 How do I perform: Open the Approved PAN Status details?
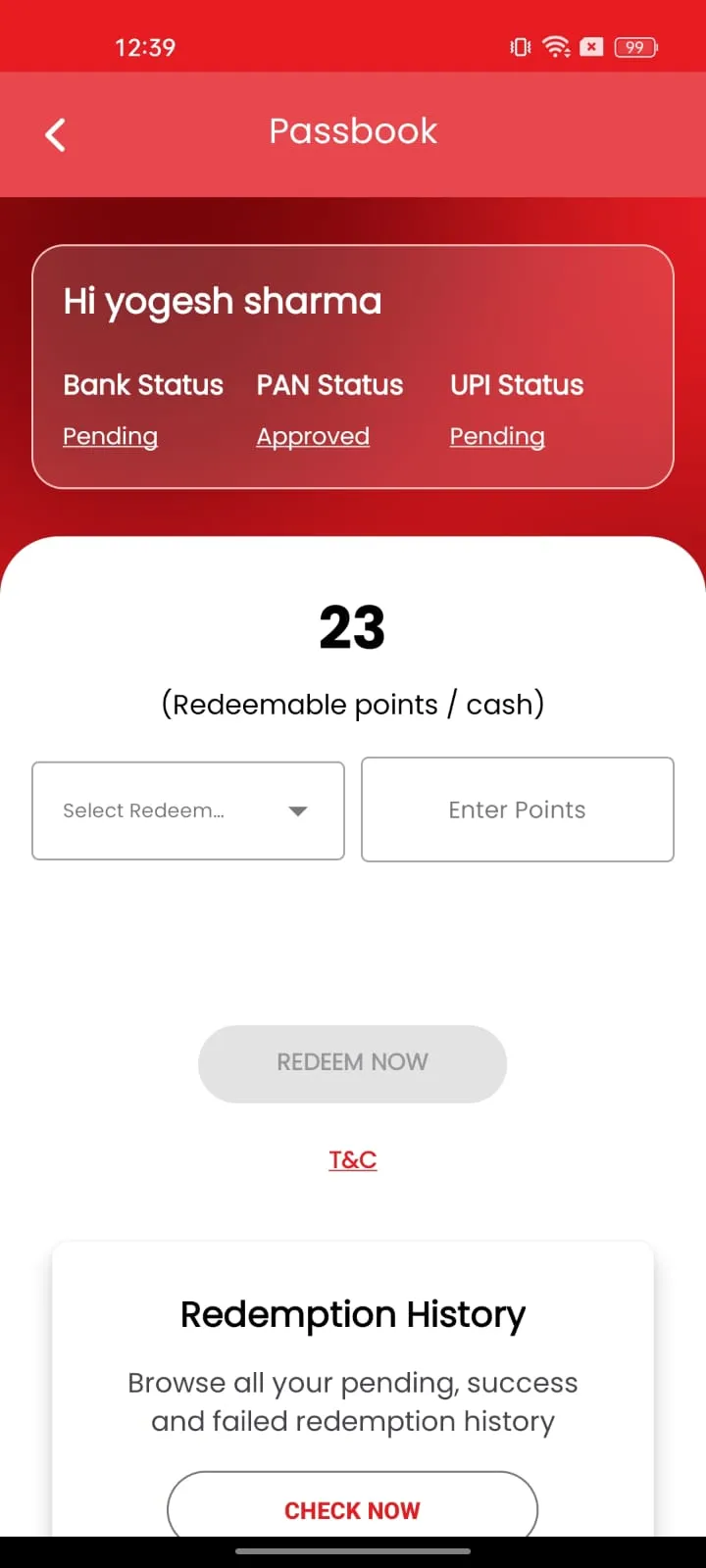[x=312, y=436]
